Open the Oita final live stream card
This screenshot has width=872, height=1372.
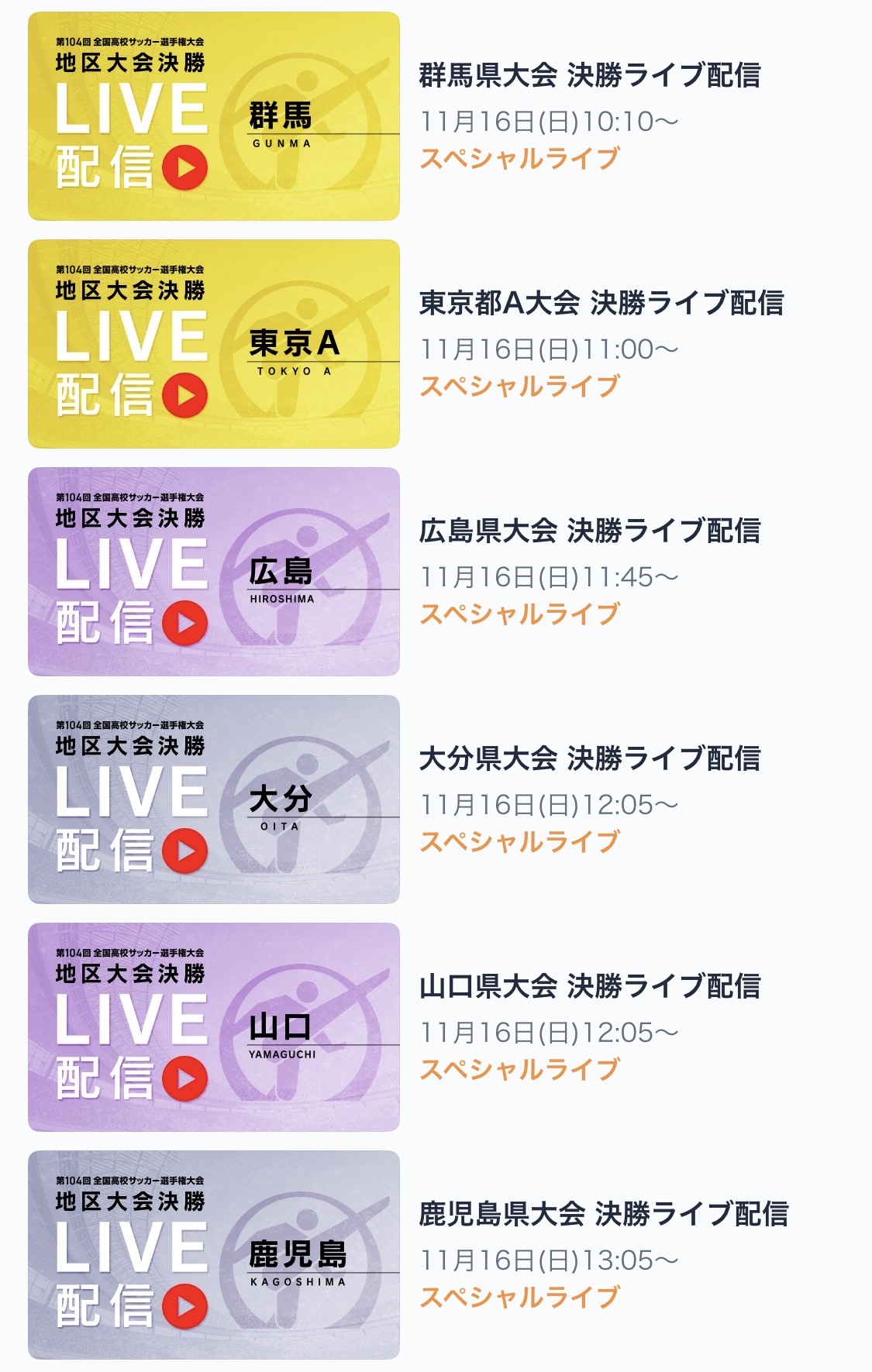[214, 799]
